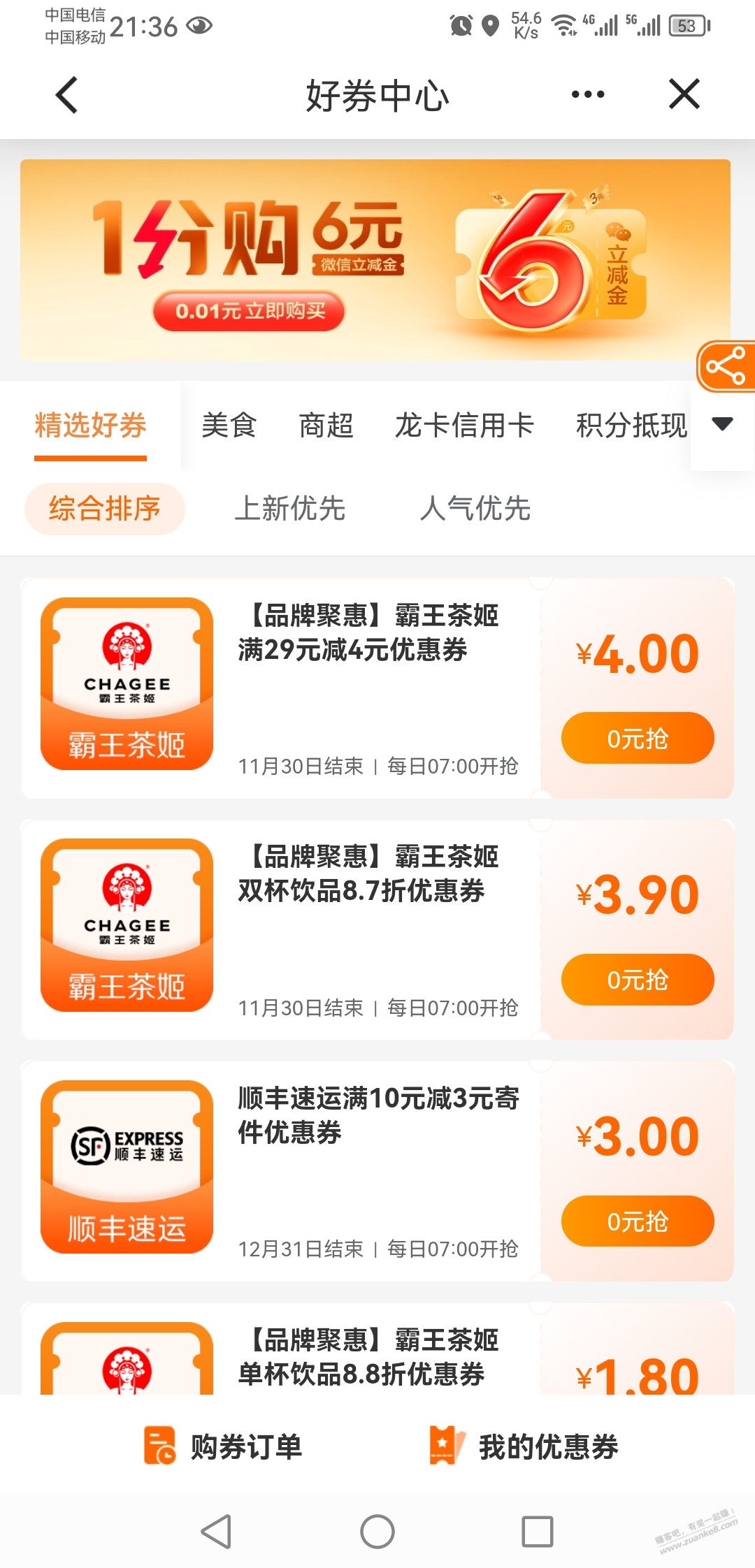Open the 1分购6元 微信立减金 banner

[x=375, y=260]
